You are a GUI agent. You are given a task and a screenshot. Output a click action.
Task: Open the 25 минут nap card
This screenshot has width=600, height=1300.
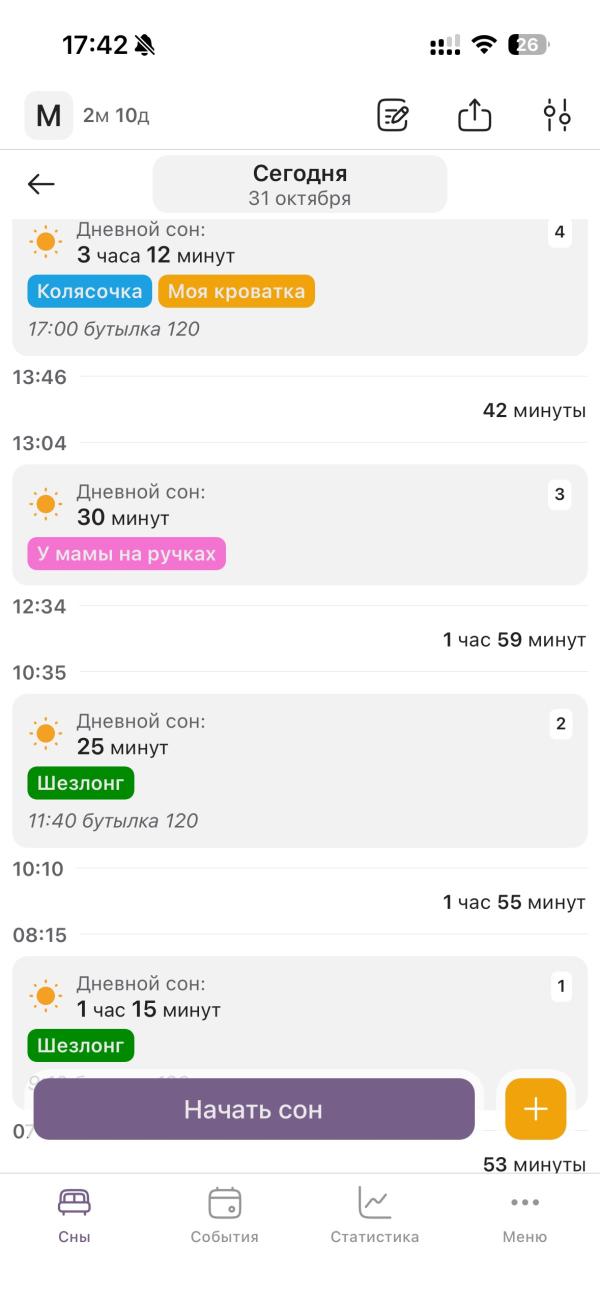coord(299,770)
